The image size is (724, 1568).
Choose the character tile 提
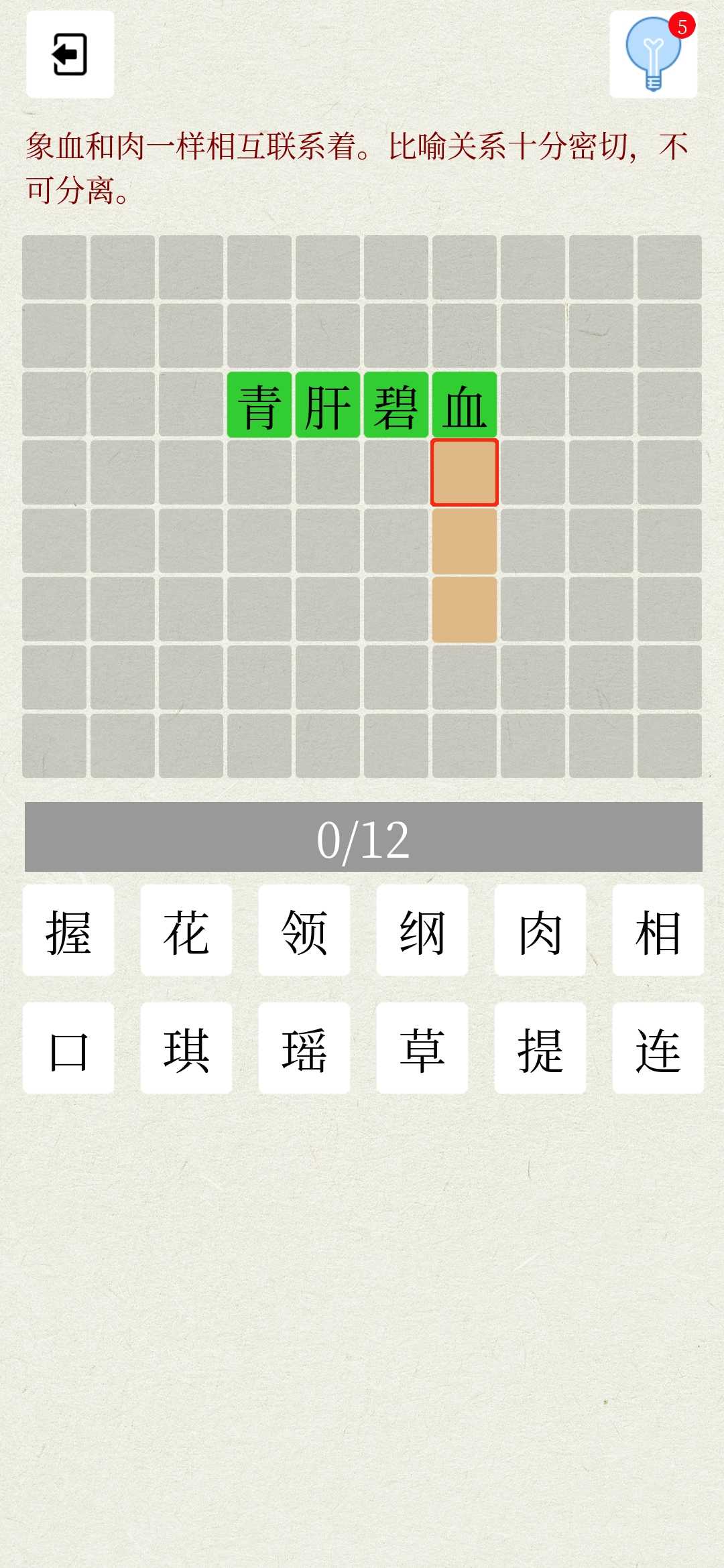coord(540,1049)
